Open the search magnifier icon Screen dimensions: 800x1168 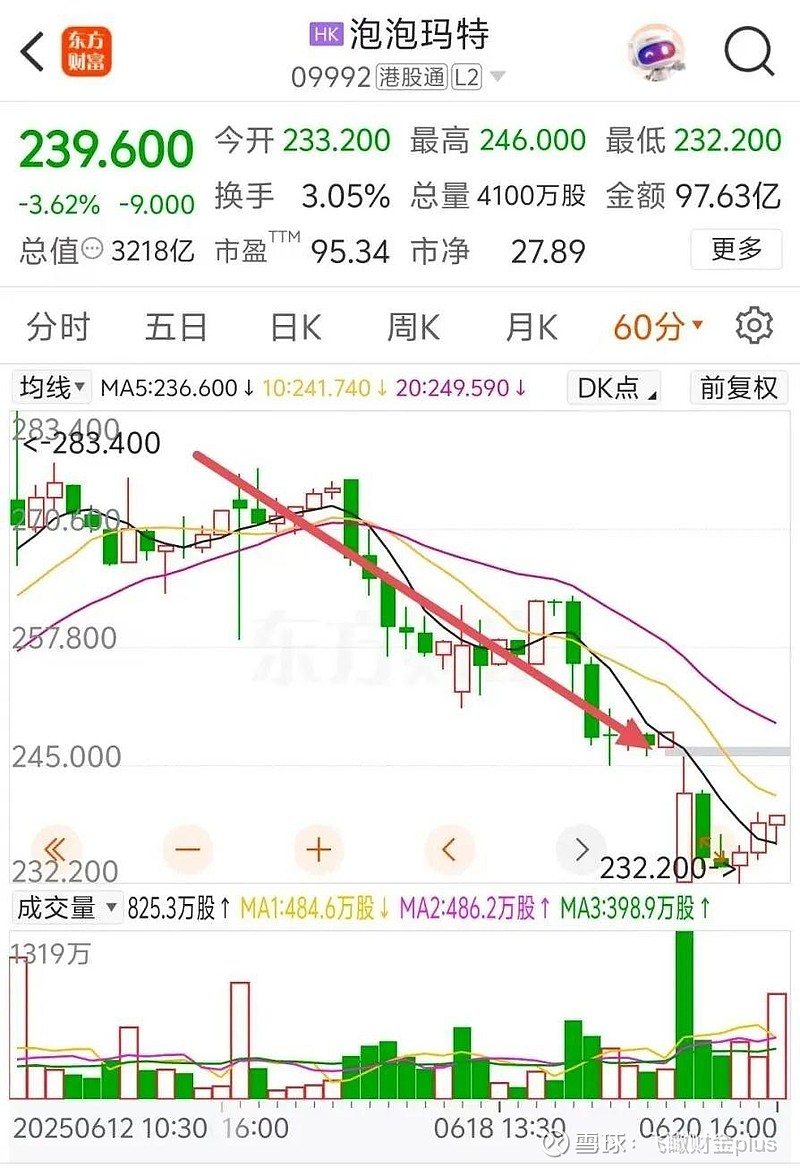click(x=748, y=50)
